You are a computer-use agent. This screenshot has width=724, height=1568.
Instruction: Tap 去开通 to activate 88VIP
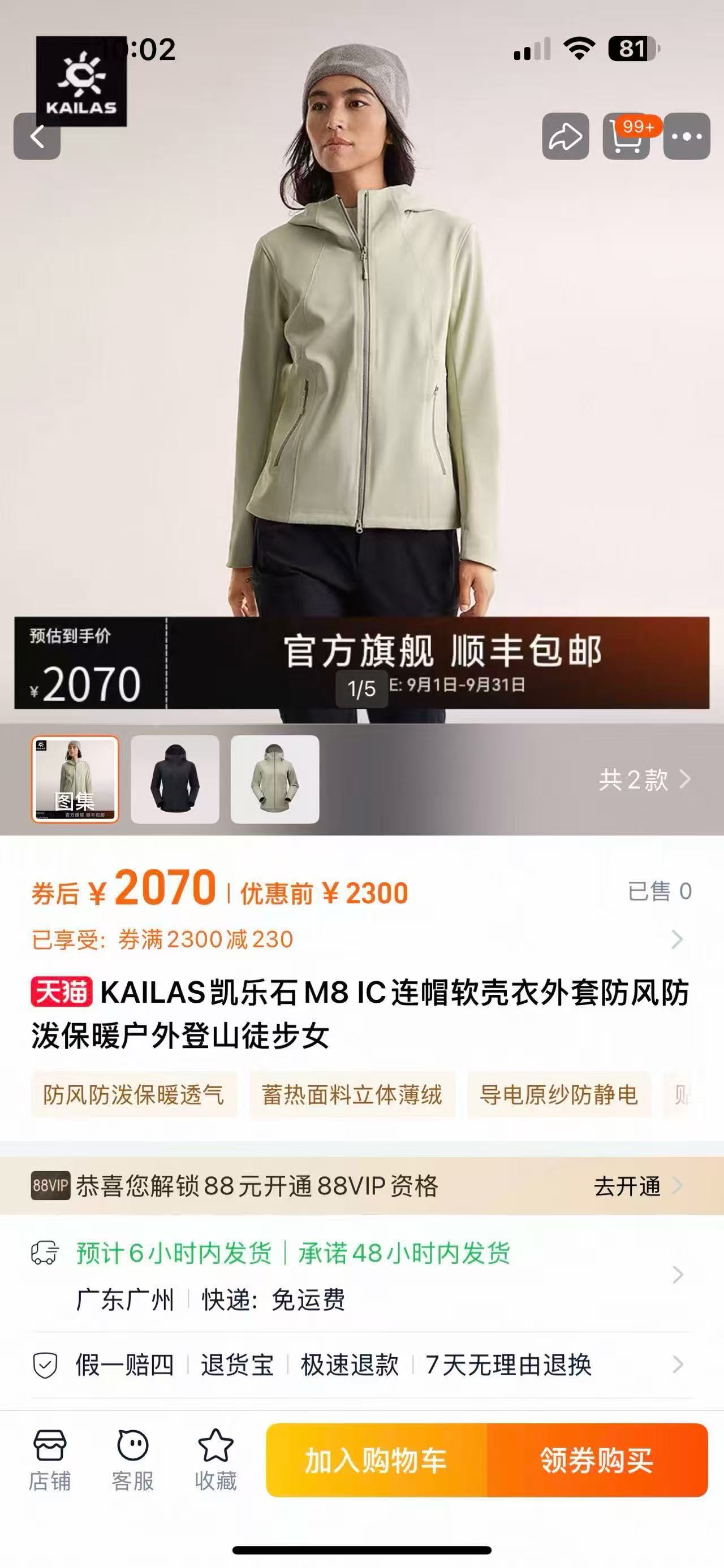coord(636,1186)
